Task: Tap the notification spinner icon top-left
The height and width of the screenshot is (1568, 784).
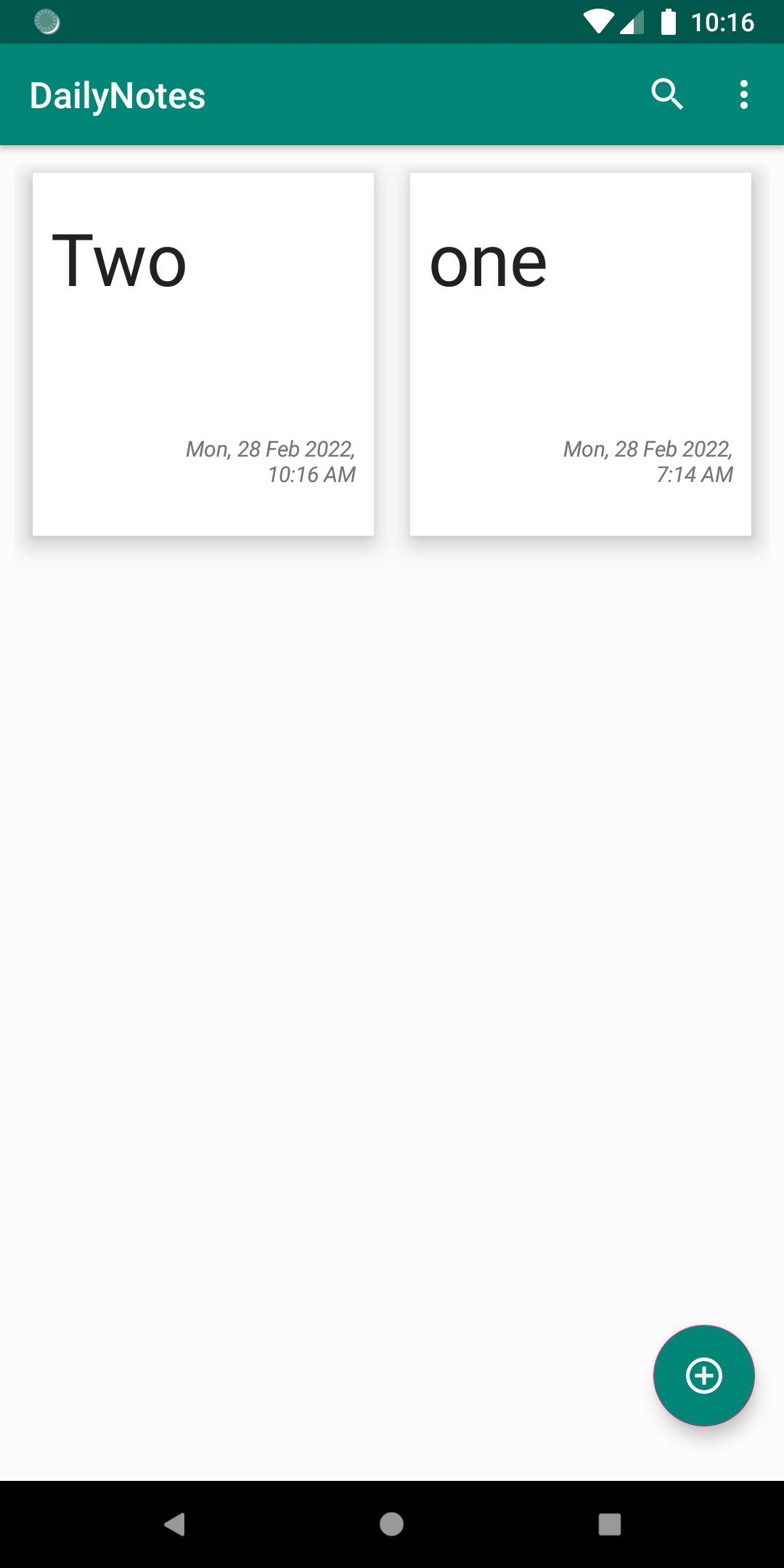Action: pos(46,22)
